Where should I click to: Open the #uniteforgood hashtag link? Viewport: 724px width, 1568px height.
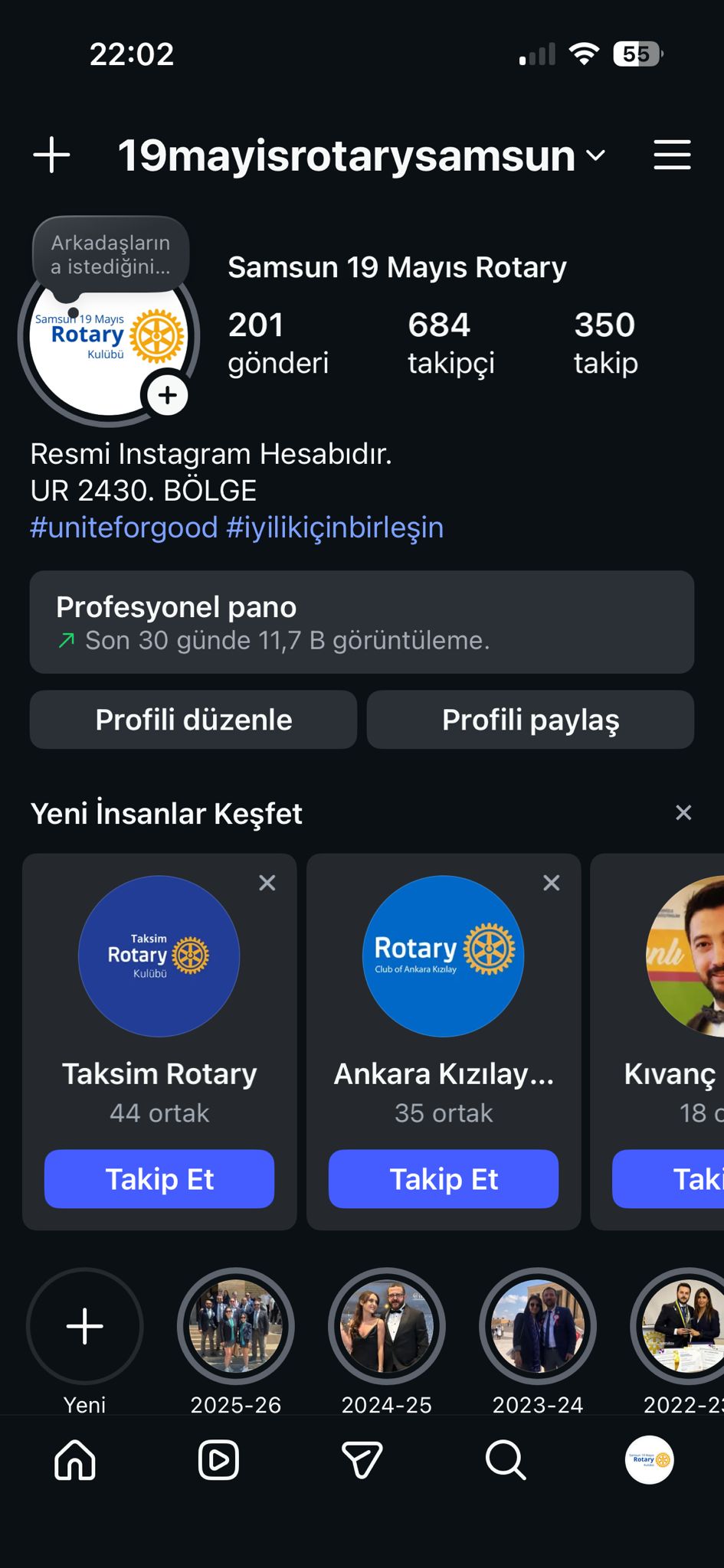pos(124,528)
